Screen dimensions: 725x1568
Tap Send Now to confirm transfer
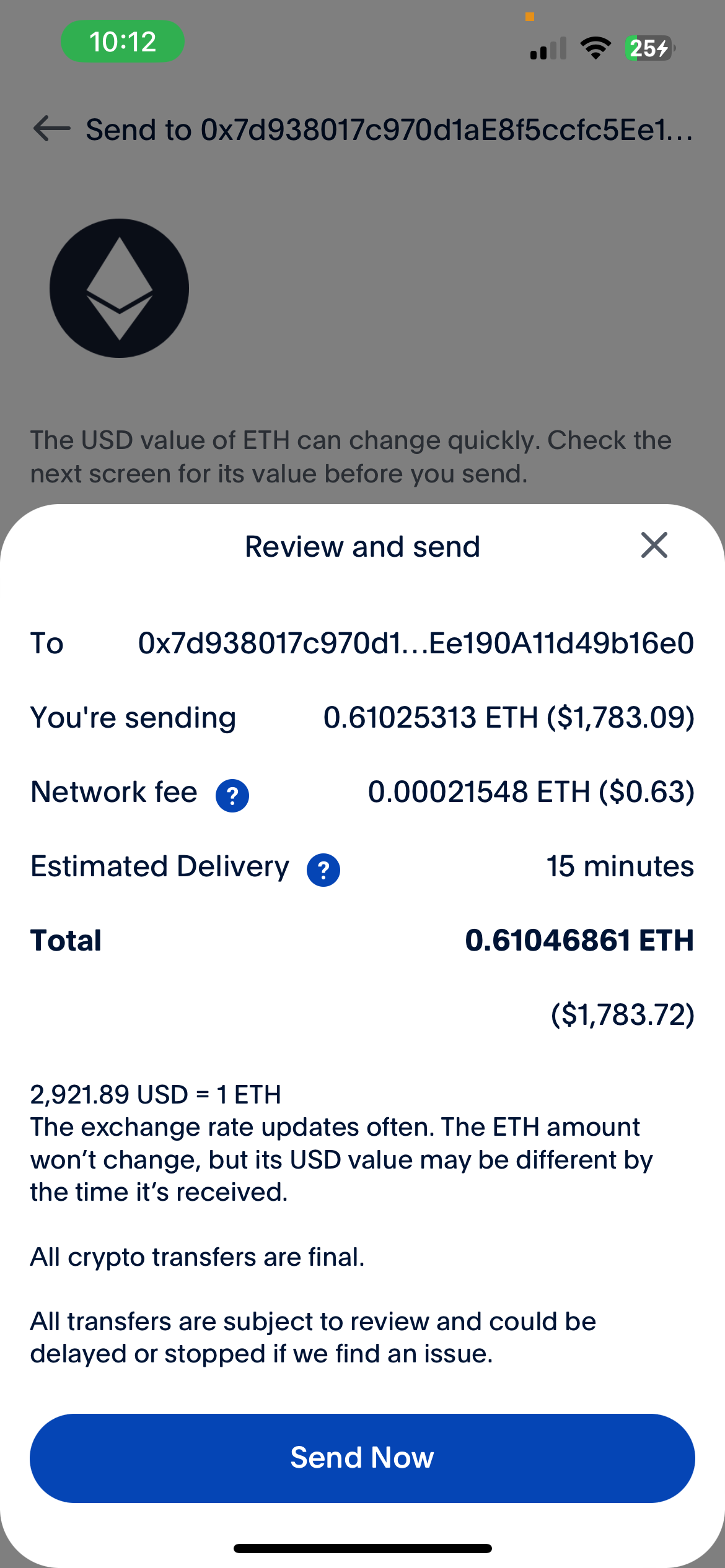(x=362, y=1458)
